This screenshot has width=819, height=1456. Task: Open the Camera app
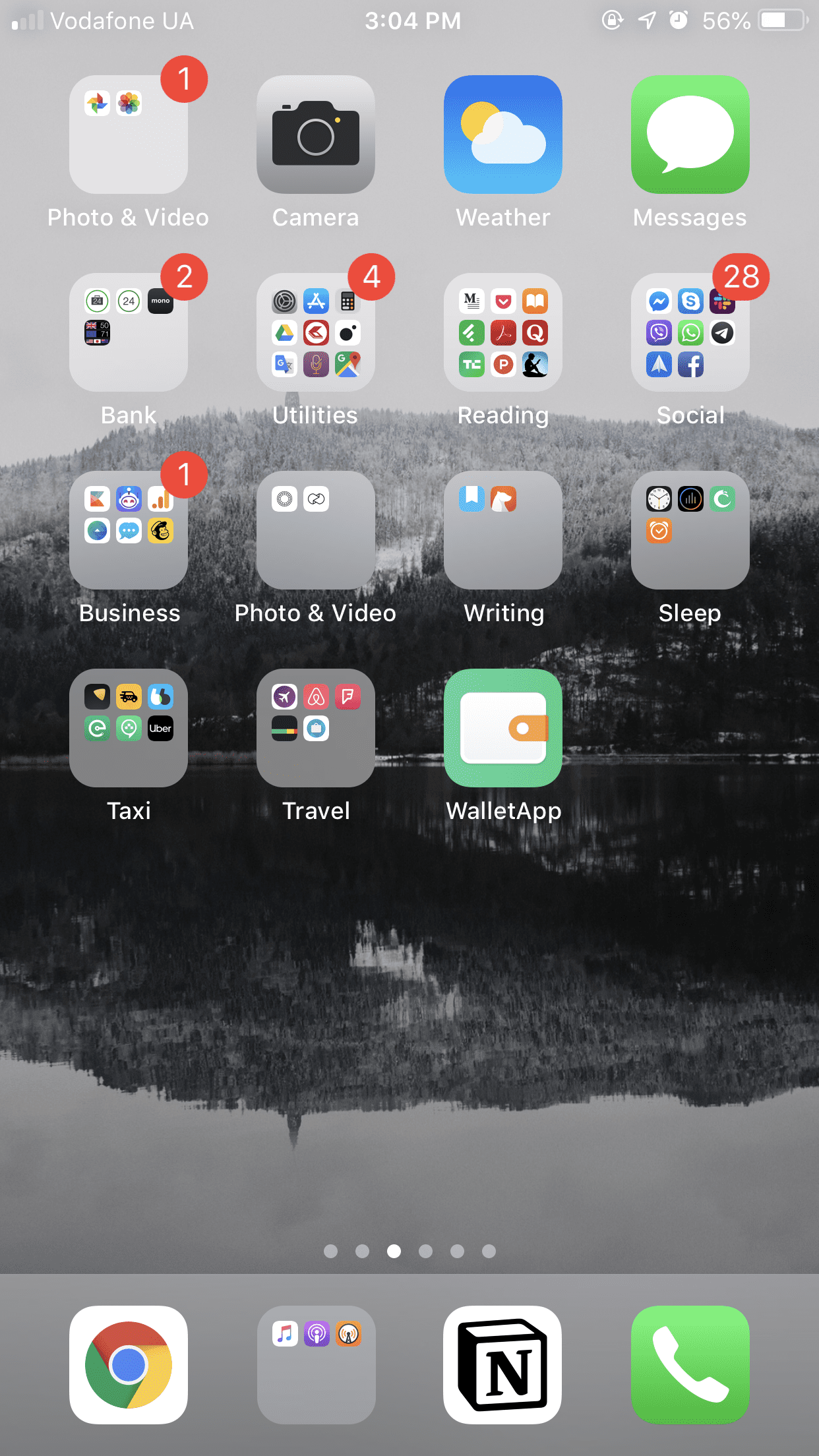click(x=316, y=135)
